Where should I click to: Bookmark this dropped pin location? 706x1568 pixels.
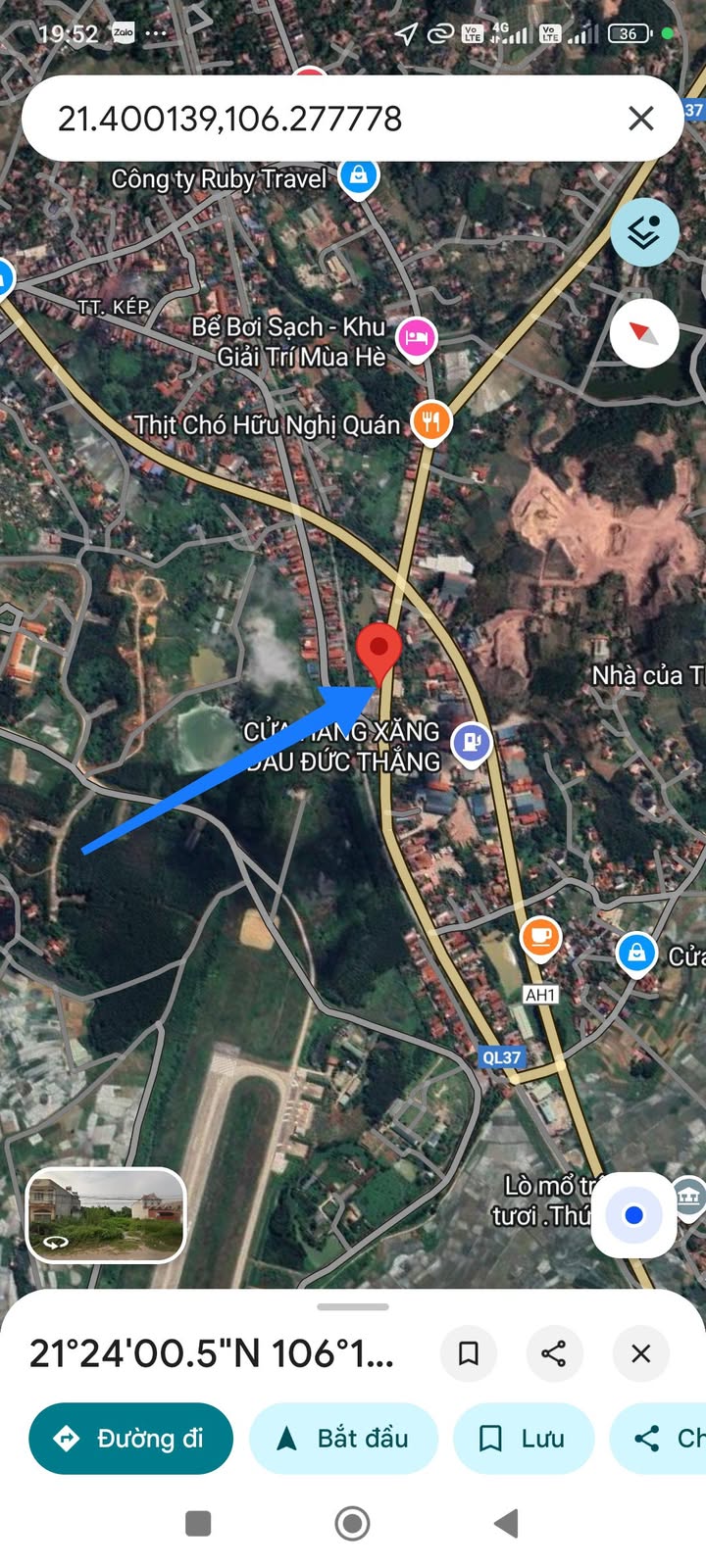[x=469, y=1353]
